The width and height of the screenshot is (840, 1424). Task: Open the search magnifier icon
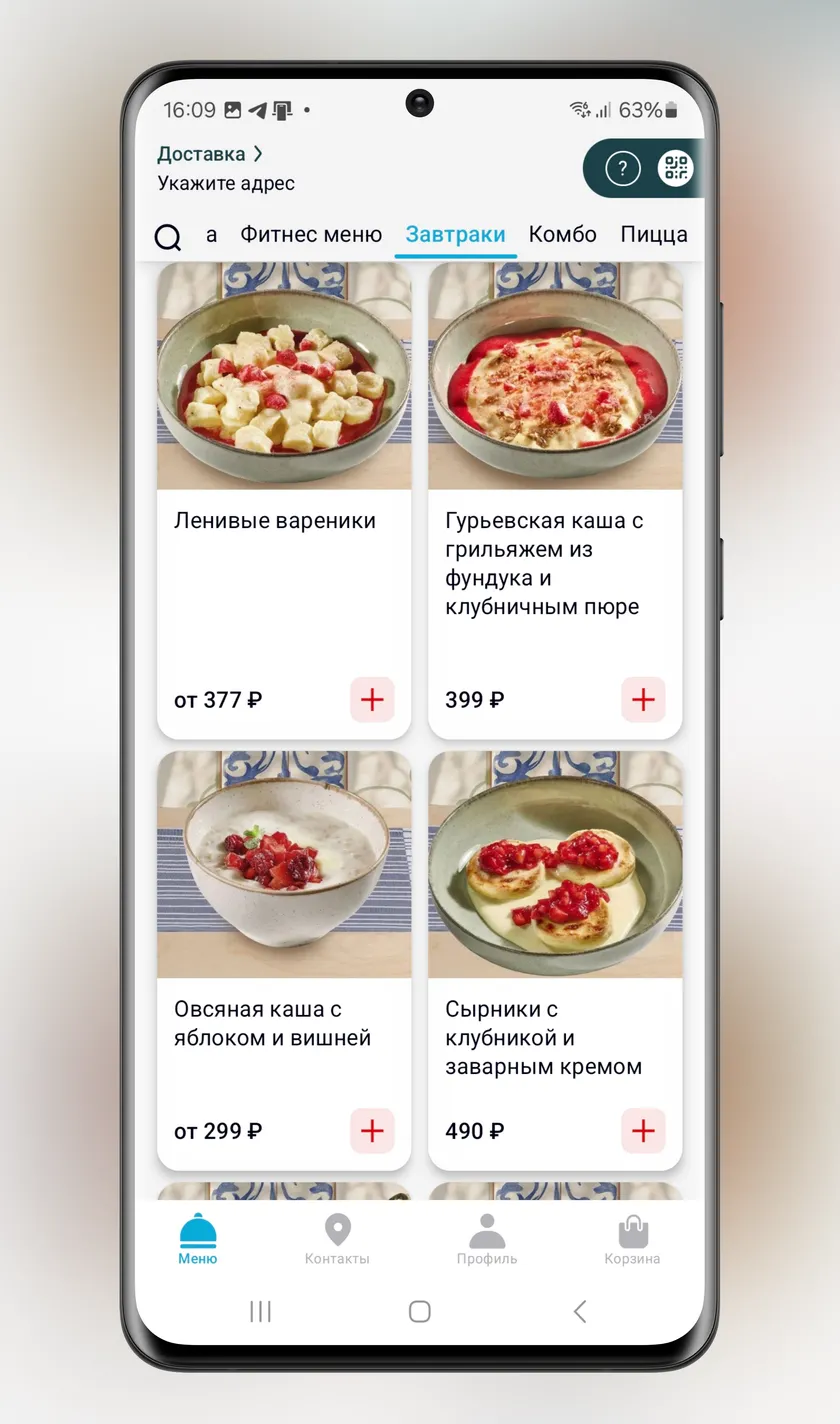pos(168,237)
